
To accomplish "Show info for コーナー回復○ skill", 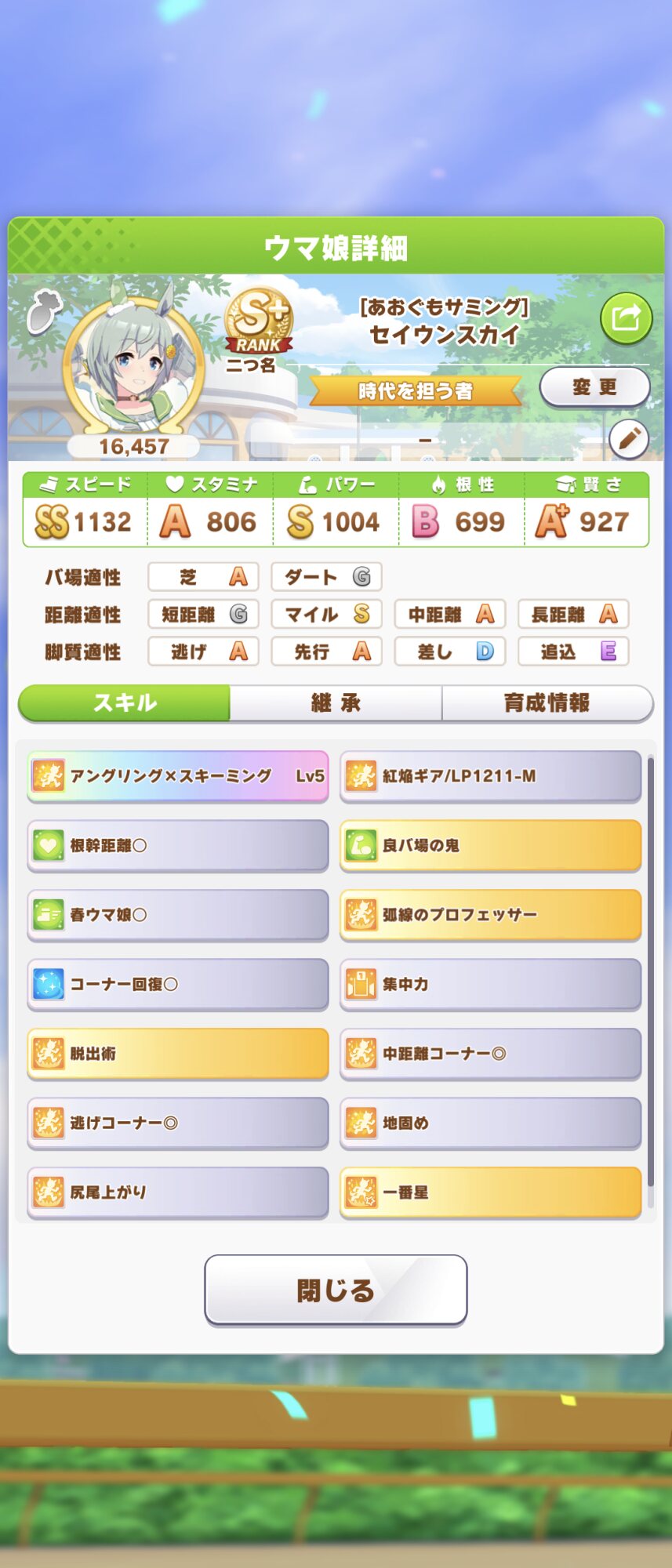I will (x=177, y=984).
